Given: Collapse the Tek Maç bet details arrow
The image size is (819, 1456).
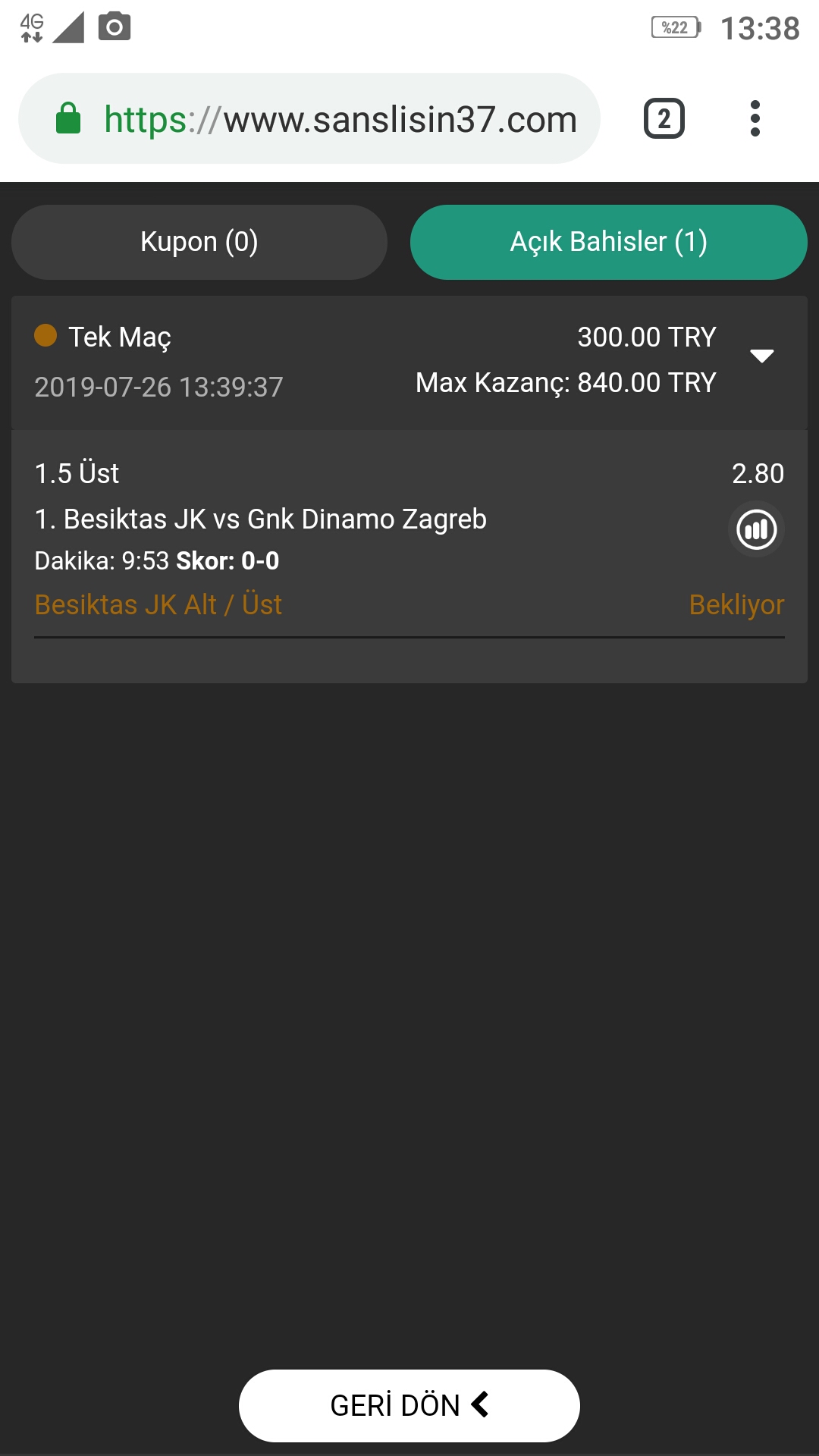Looking at the screenshot, I should (x=761, y=356).
